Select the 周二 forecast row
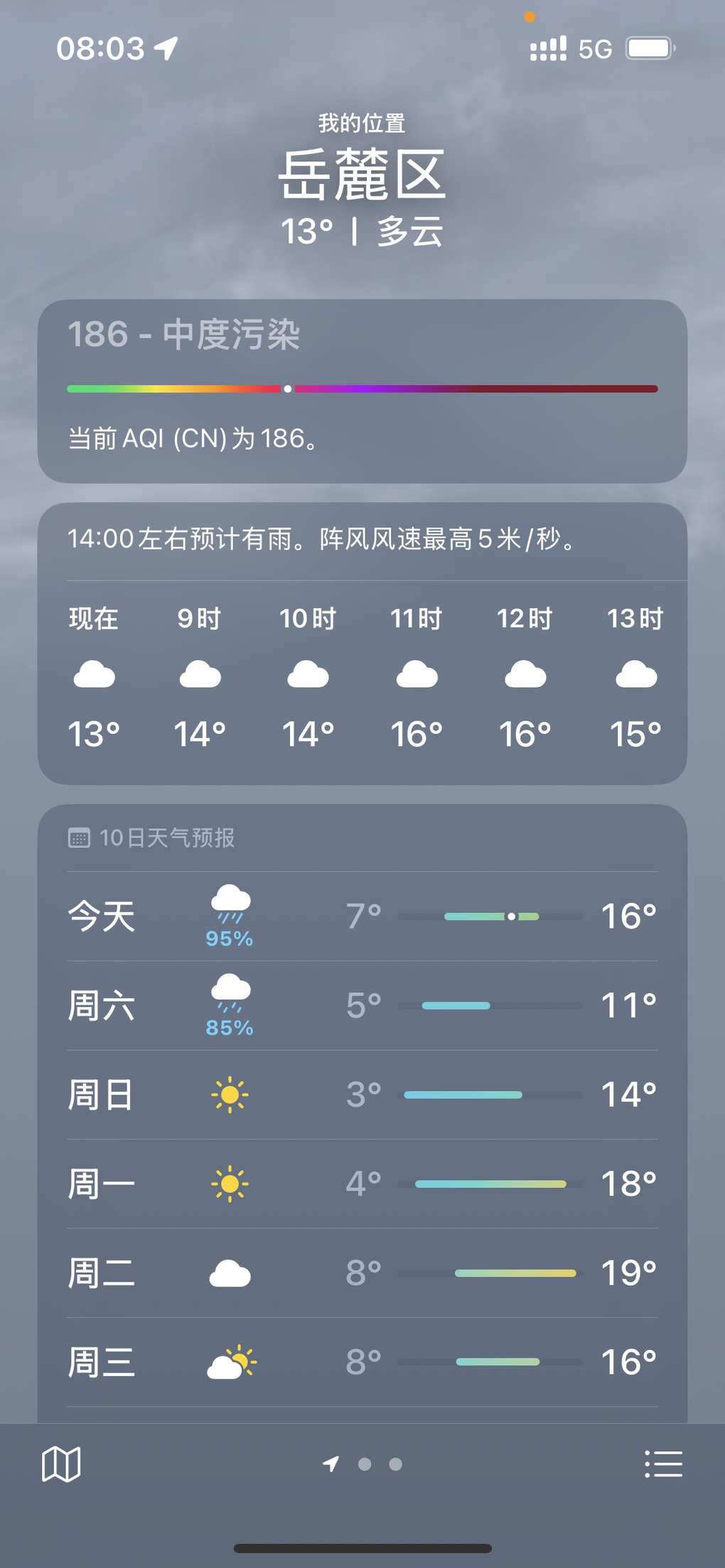This screenshot has height=1568, width=725. tap(362, 1272)
